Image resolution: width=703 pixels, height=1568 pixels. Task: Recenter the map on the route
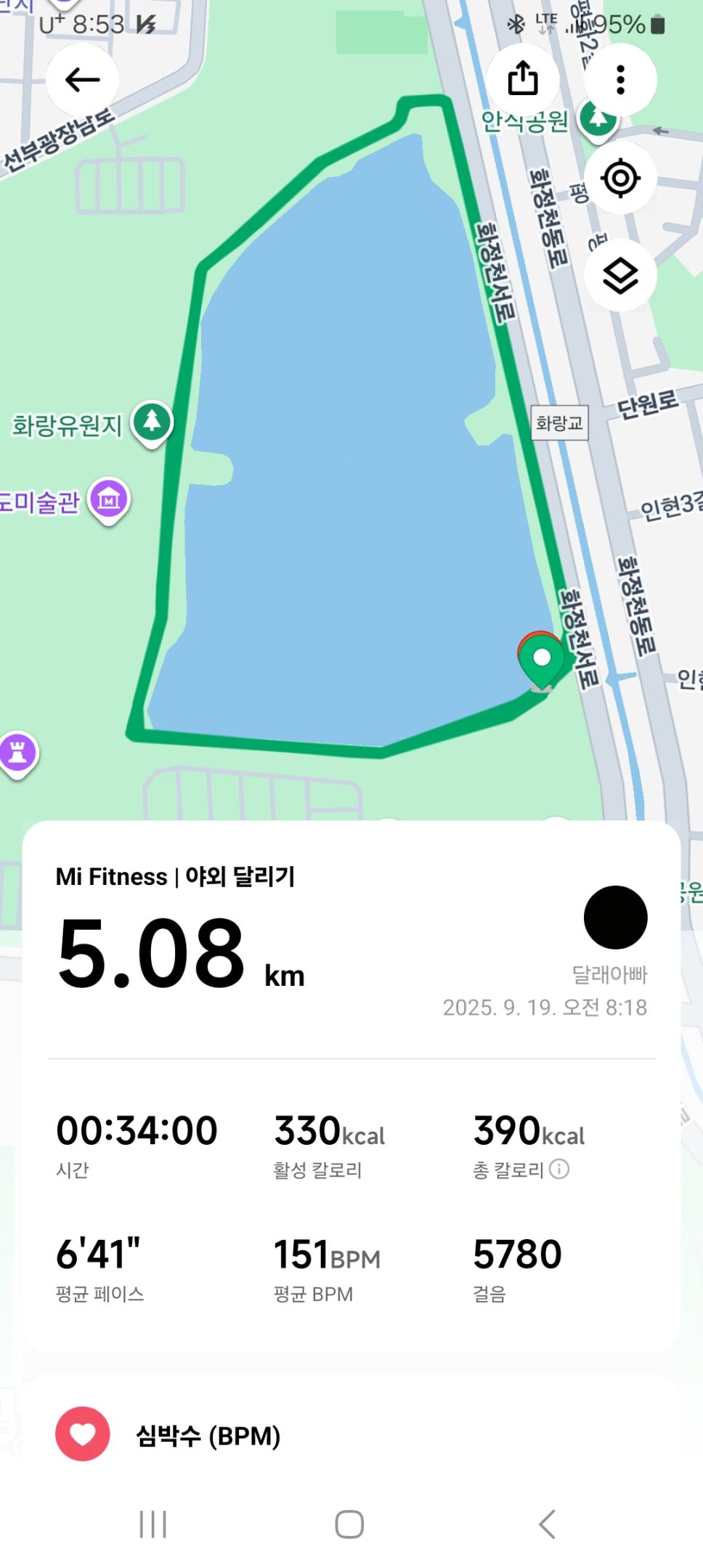[620, 178]
